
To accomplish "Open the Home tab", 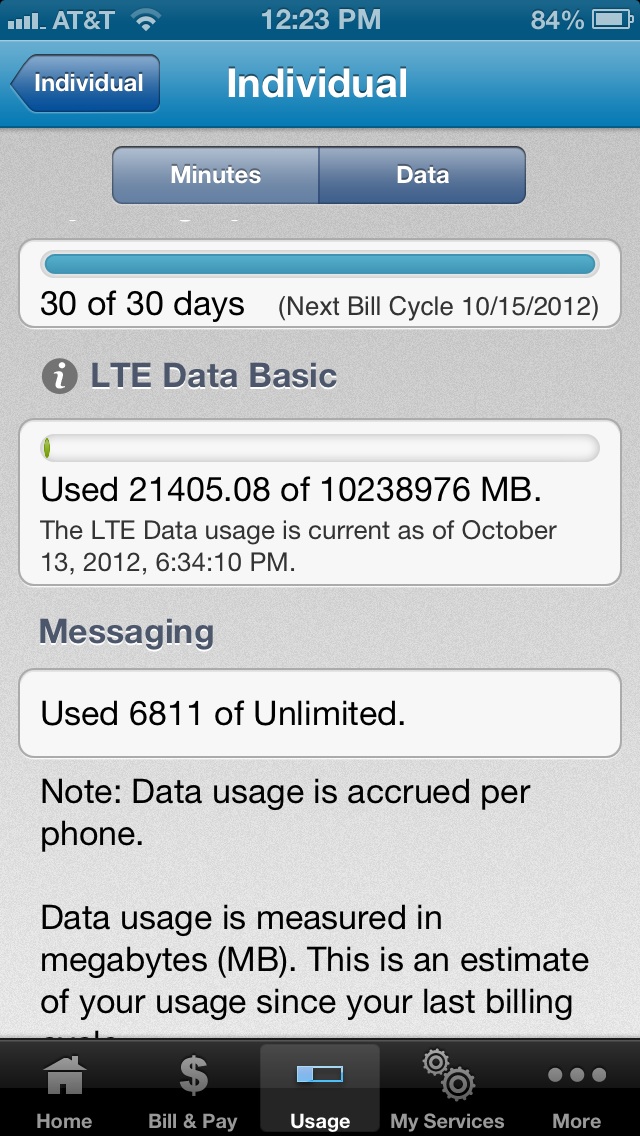I will tap(64, 1090).
